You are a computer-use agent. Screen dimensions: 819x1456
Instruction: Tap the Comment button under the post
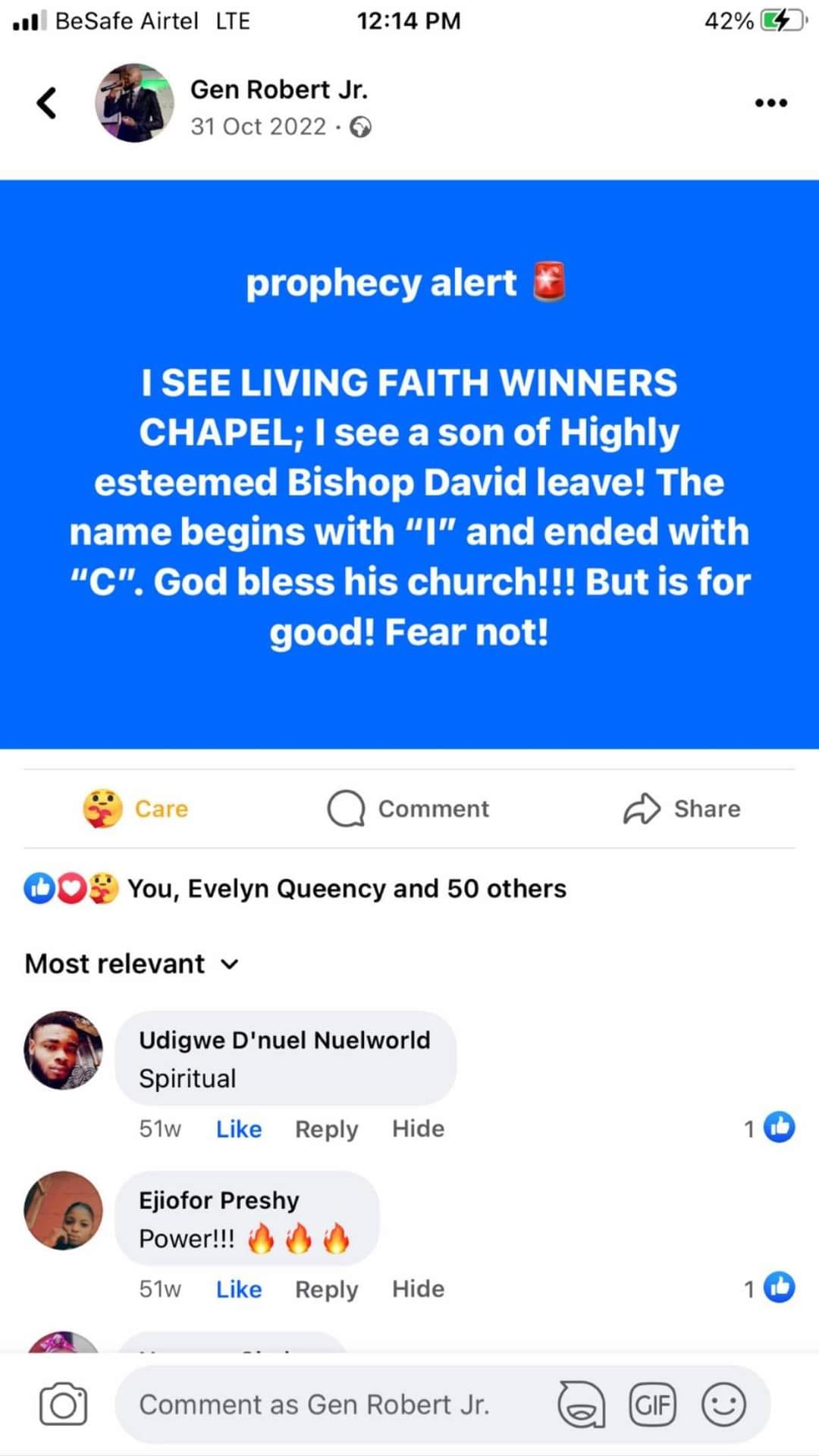[409, 808]
